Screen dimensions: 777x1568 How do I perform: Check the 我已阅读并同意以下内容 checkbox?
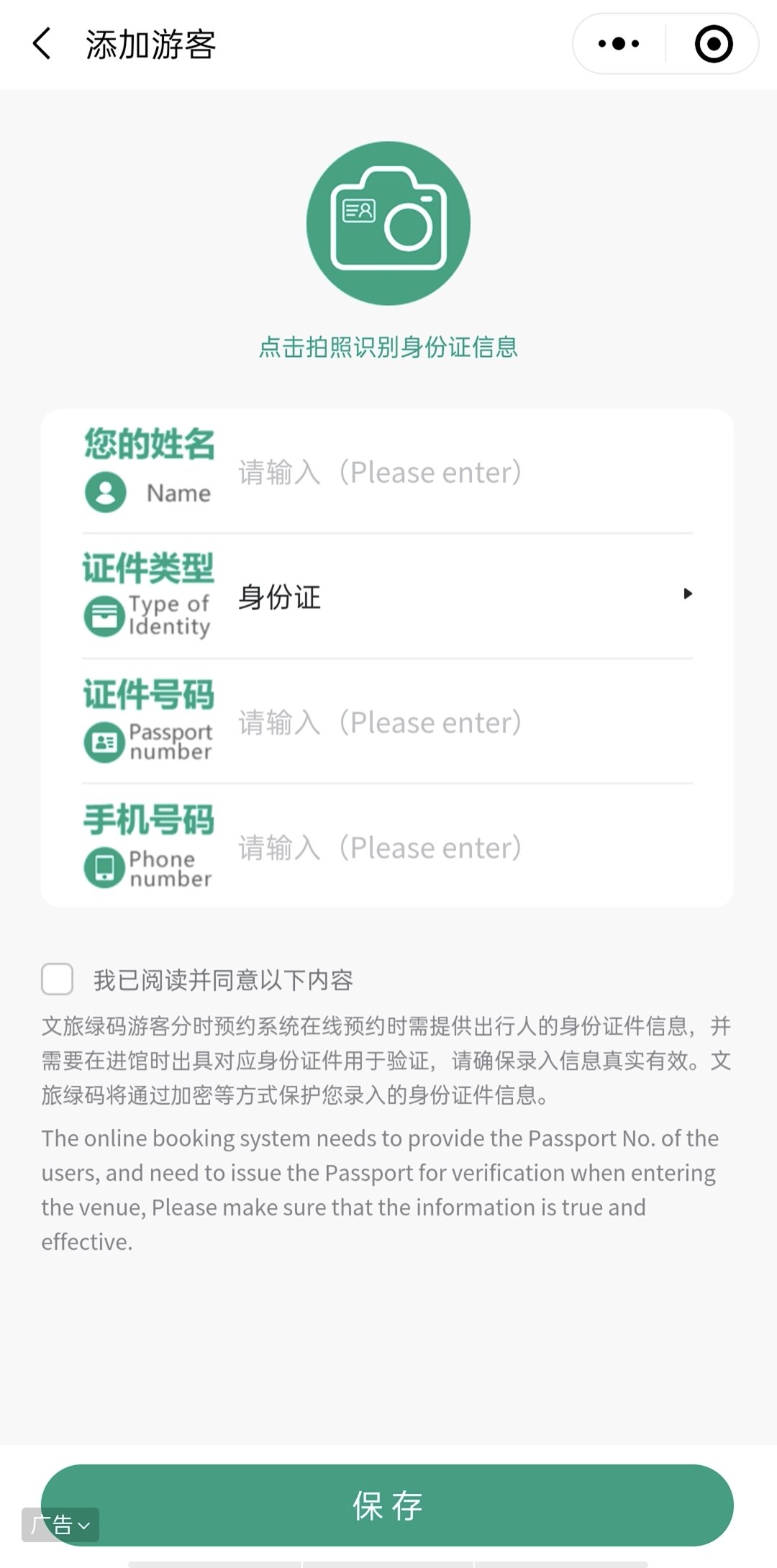(58, 979)
